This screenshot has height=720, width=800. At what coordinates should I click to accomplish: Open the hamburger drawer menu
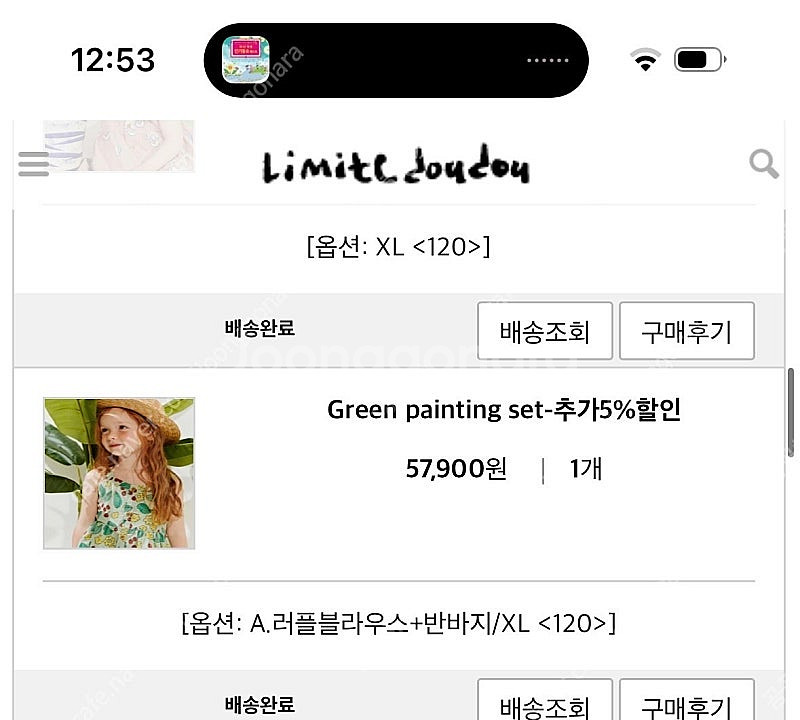tap(33, 164)
